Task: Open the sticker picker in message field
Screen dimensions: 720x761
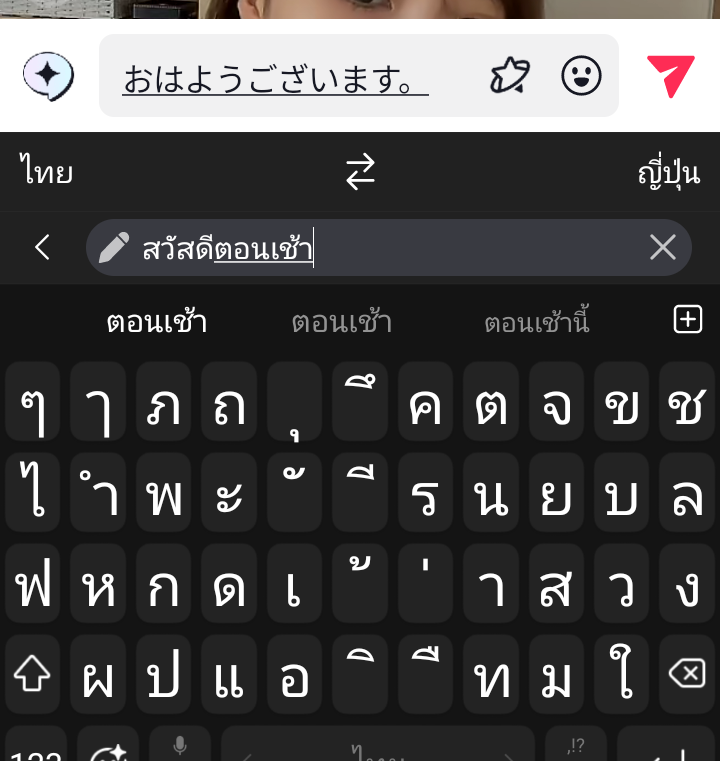Action: click(x=510, y=76)
